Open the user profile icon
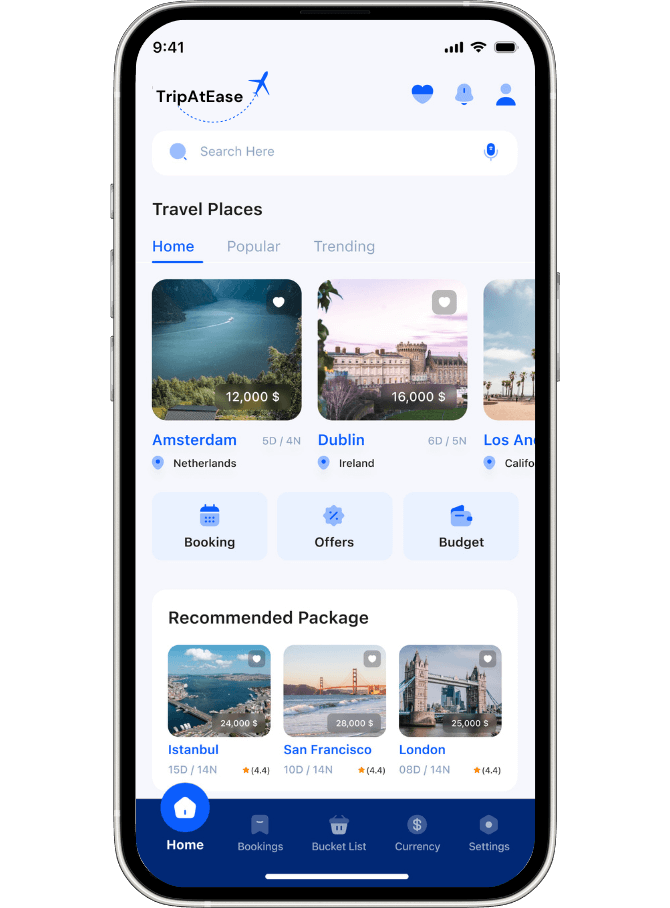The height and width of the screenshot is (908, 670). (x=506, y=94)
